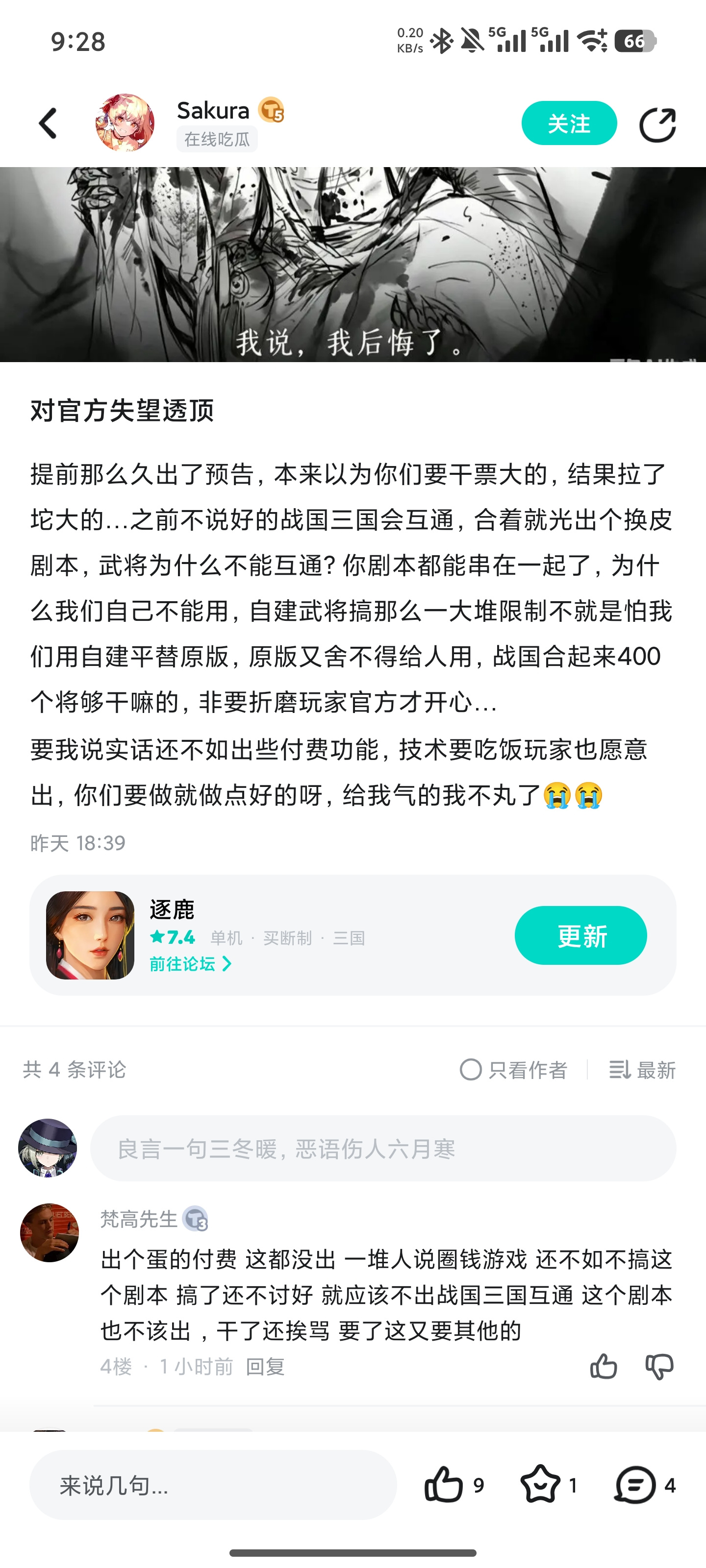Reply to 梵高先生's comment
706x1568 pixels.
coord(265,1367)
